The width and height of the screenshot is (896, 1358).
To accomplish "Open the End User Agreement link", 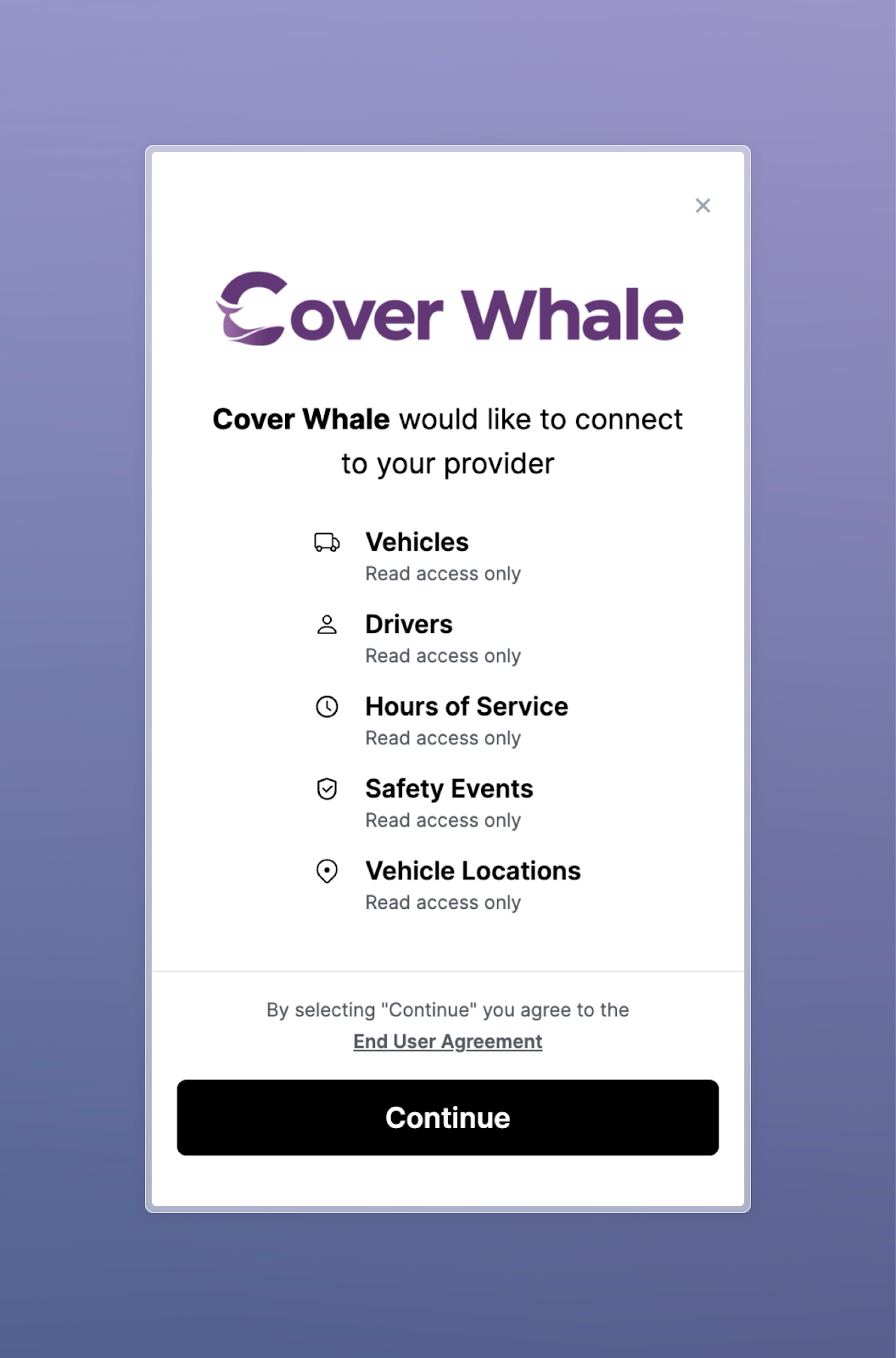I will [447, 1041].
